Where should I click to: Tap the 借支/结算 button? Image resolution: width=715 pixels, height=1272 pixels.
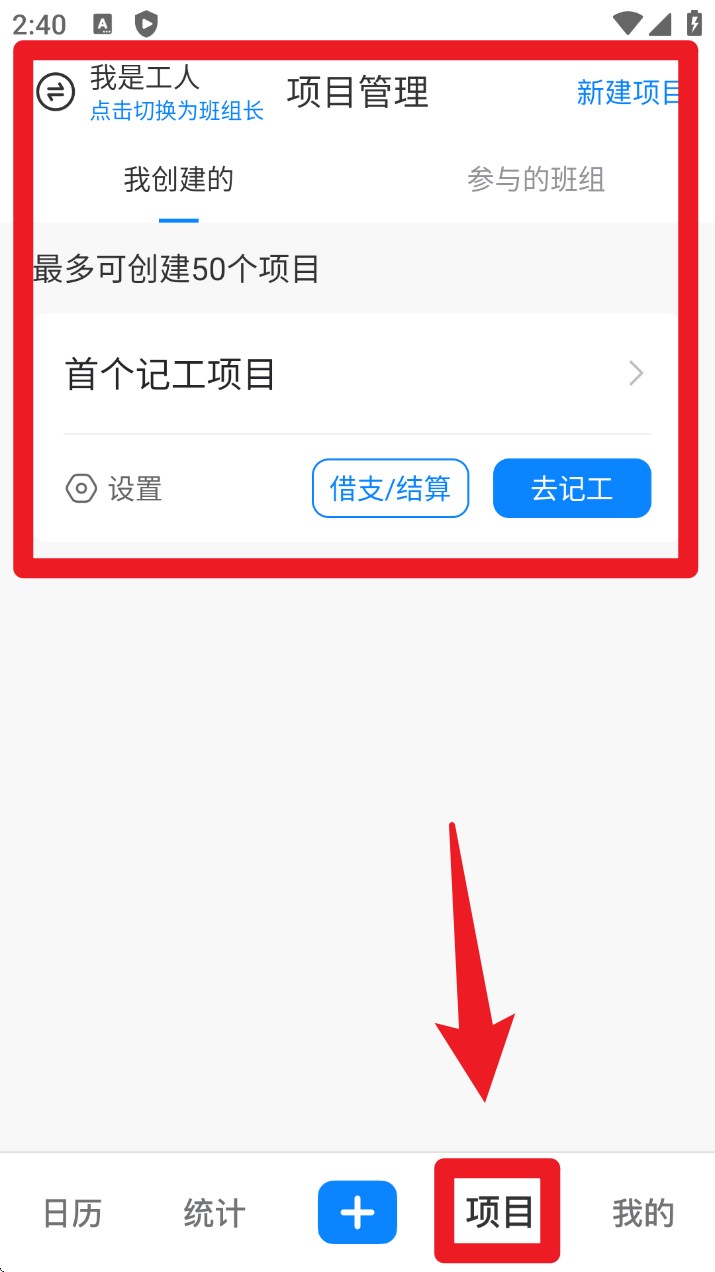(390, 489)
